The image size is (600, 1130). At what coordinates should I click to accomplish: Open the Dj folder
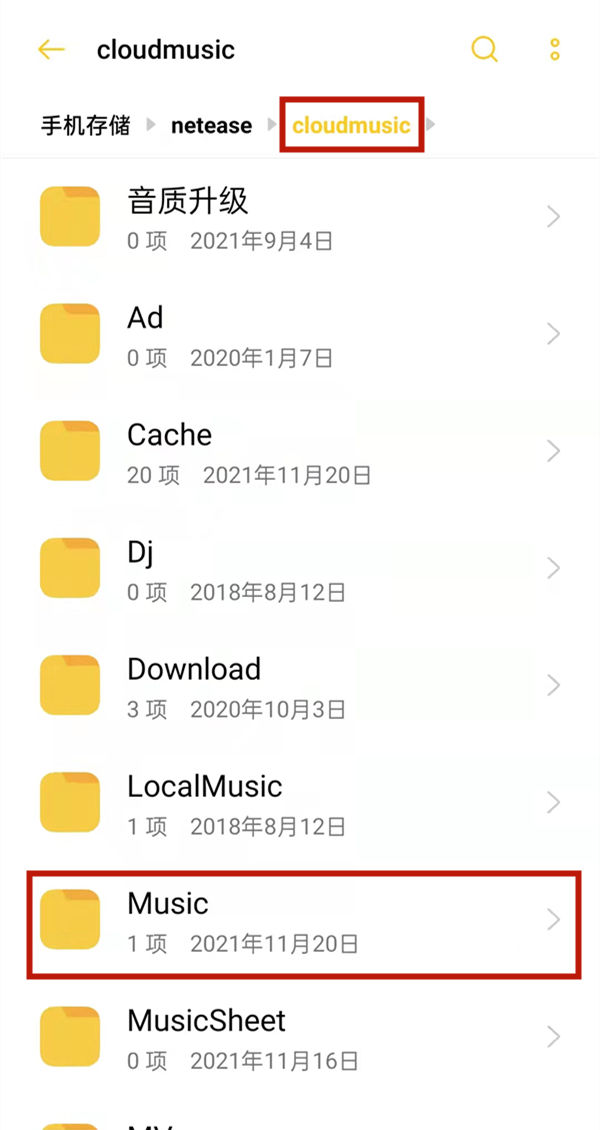(x=300, y=568)
